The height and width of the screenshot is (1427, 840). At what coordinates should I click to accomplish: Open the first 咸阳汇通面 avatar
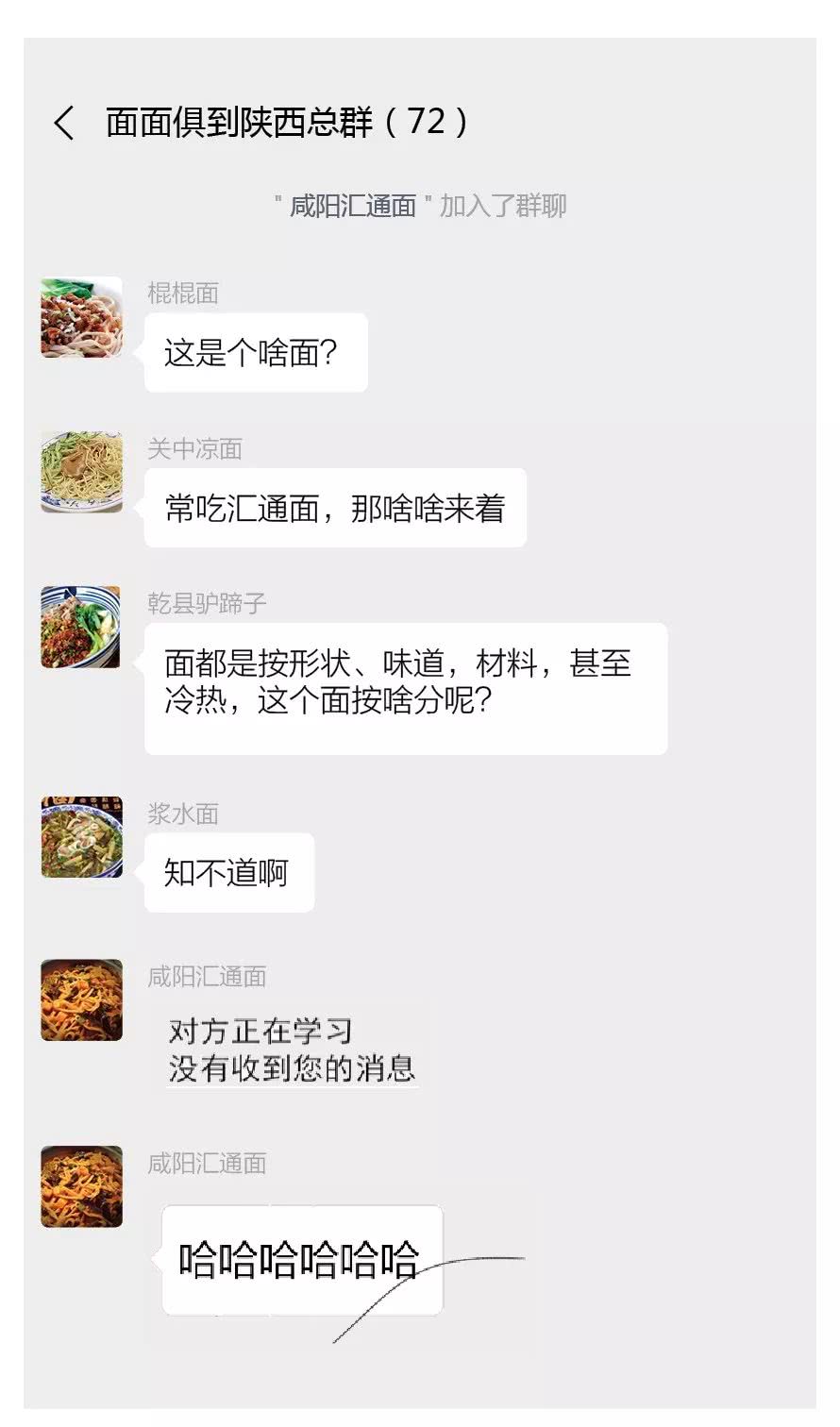[x=81, y=1001]
